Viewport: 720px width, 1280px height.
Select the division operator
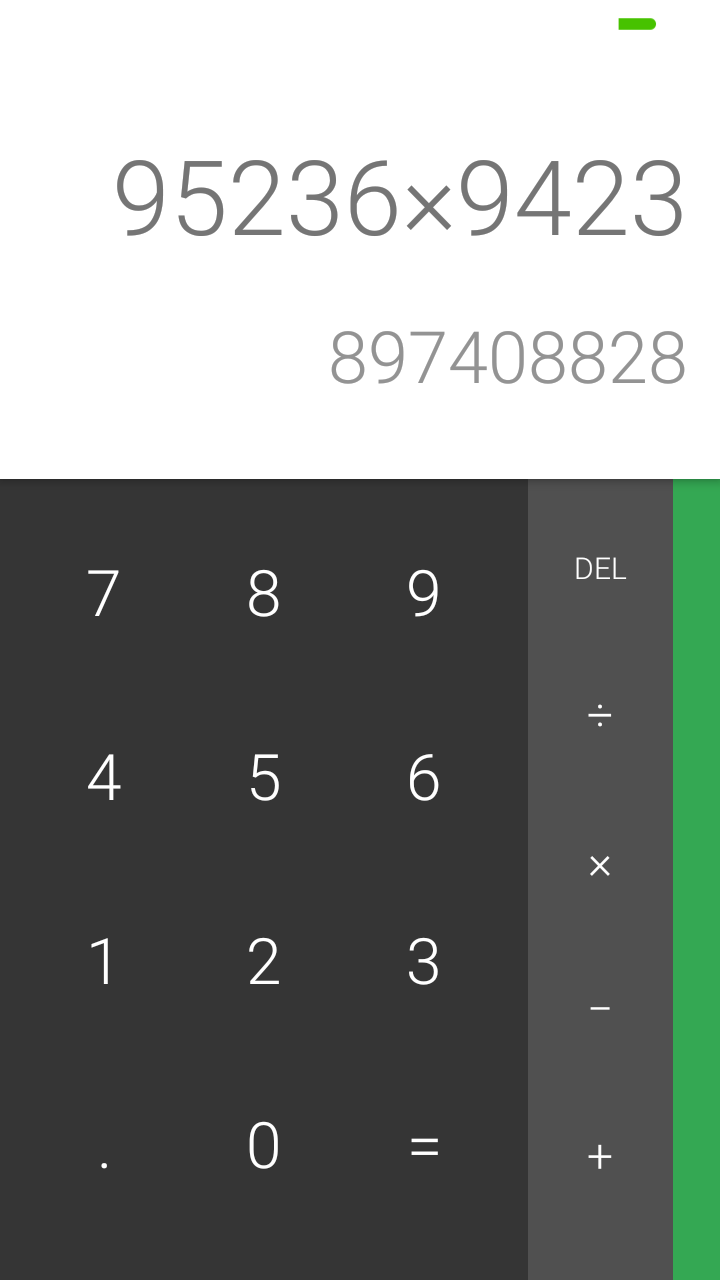(x=600, y=716)
